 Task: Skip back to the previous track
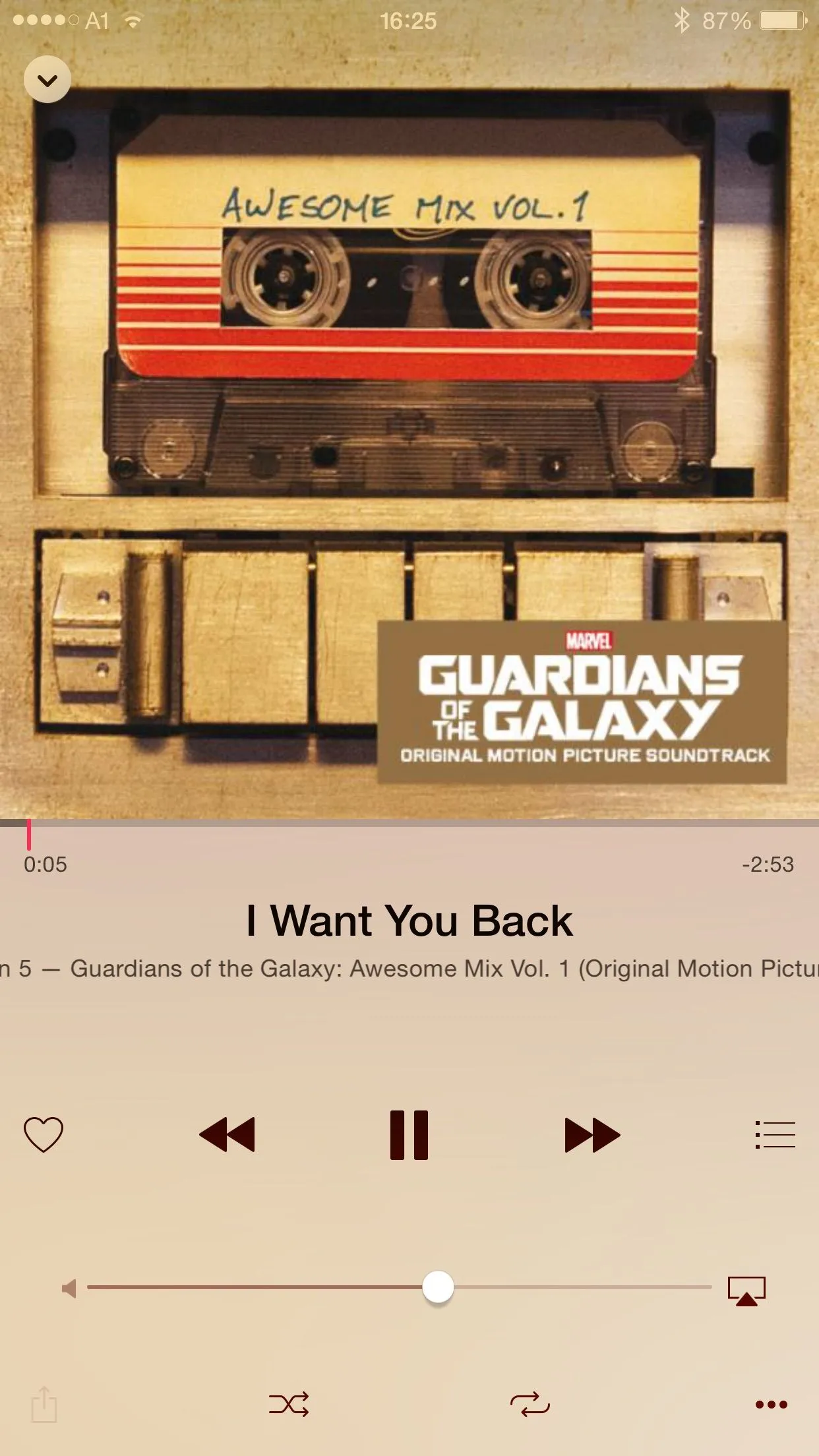coord(227,1135)
